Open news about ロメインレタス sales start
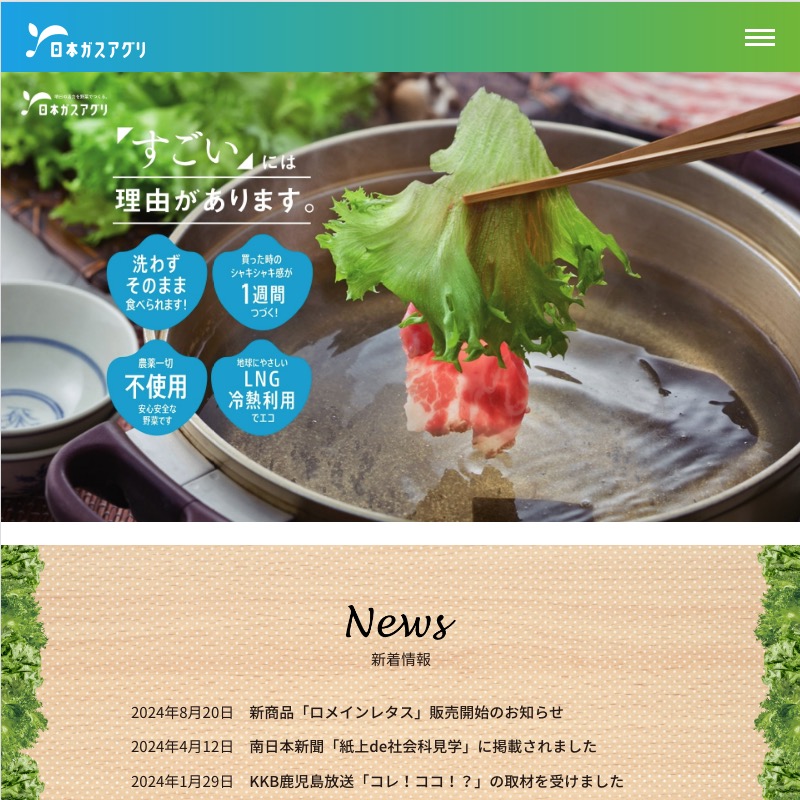The image size is (800, 800). (406, 712)
